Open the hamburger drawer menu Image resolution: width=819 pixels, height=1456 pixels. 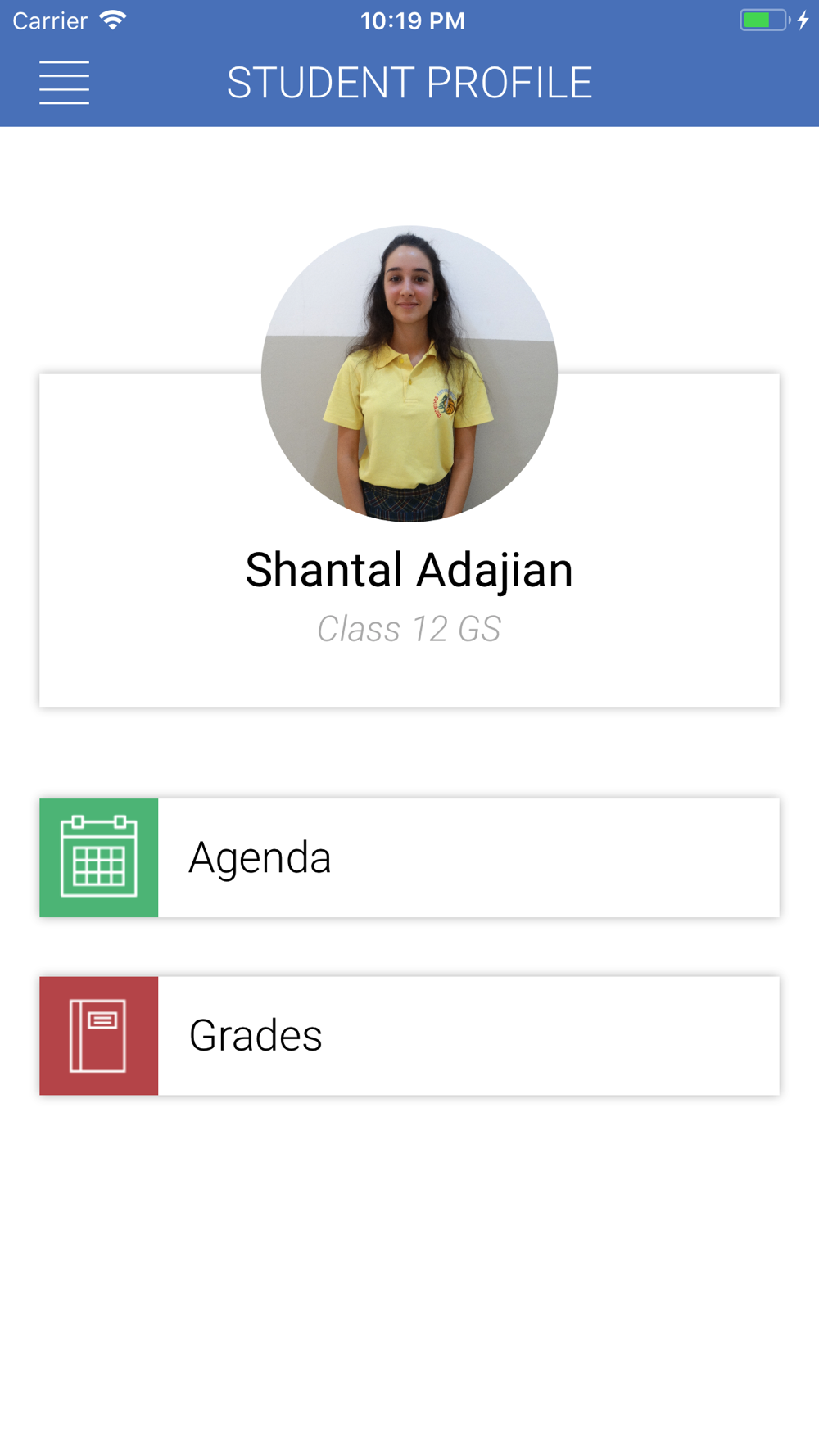pos(64,83)
